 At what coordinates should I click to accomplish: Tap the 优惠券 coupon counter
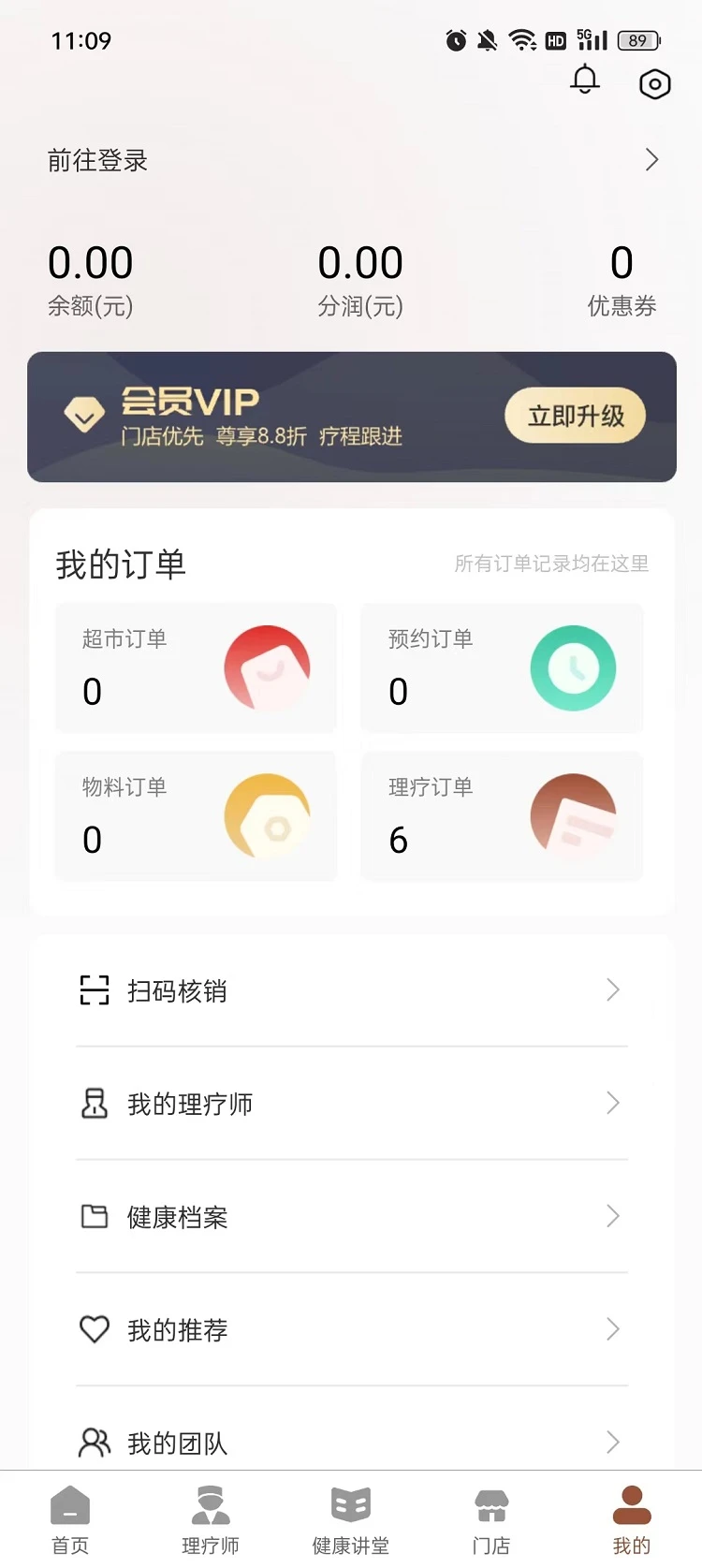click(x=621, y=276)
